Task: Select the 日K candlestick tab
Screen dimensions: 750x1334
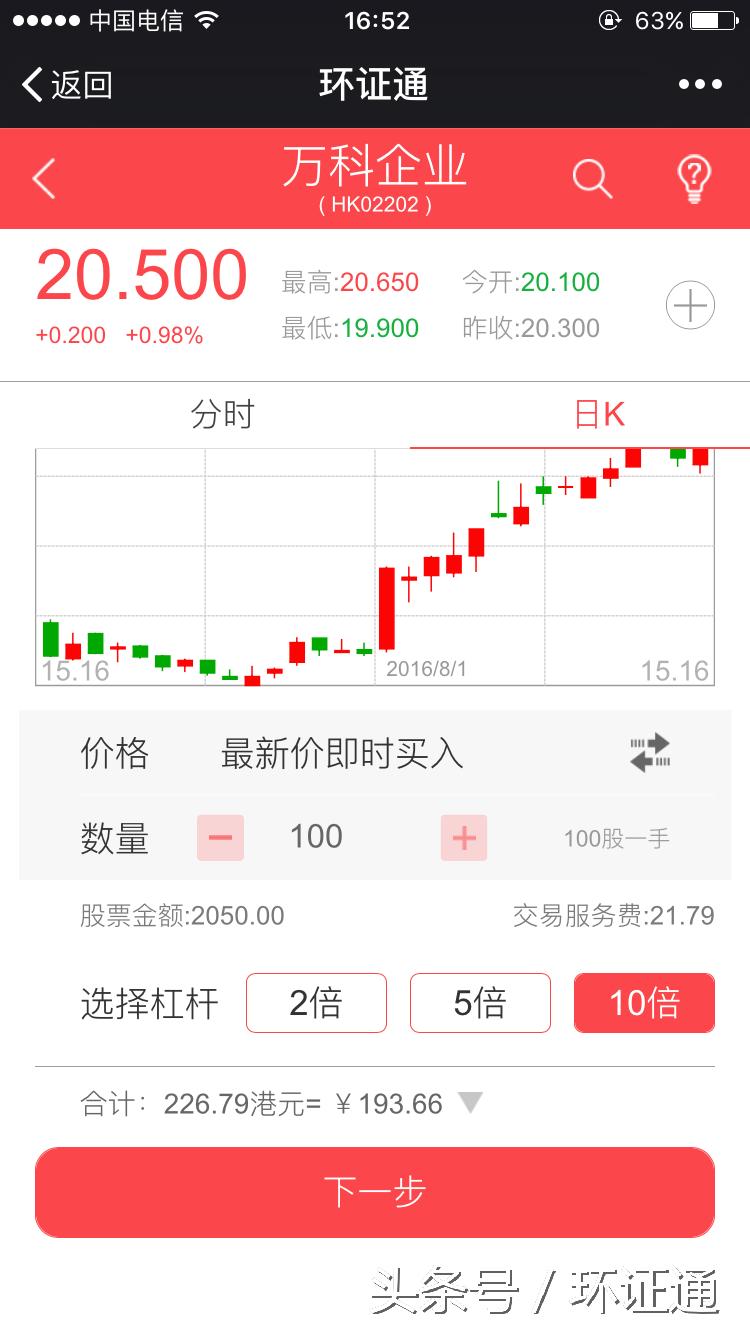Action: pyautogui.click(x=597, y=414)
